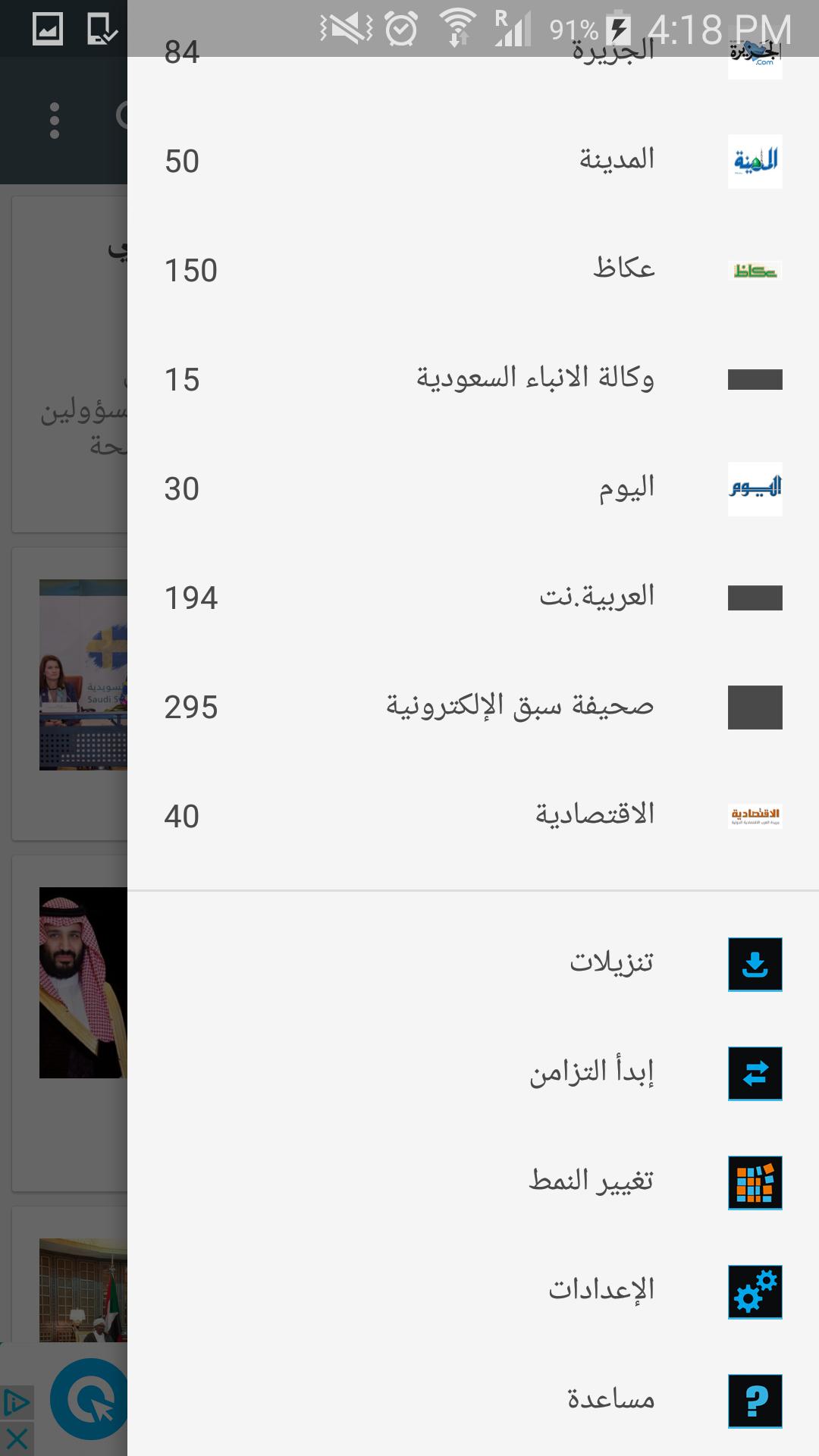The width and height of the screenshot is (819, 1456).
Task: Tap the اليوم newspaper logo
Action: click(755, 488)
